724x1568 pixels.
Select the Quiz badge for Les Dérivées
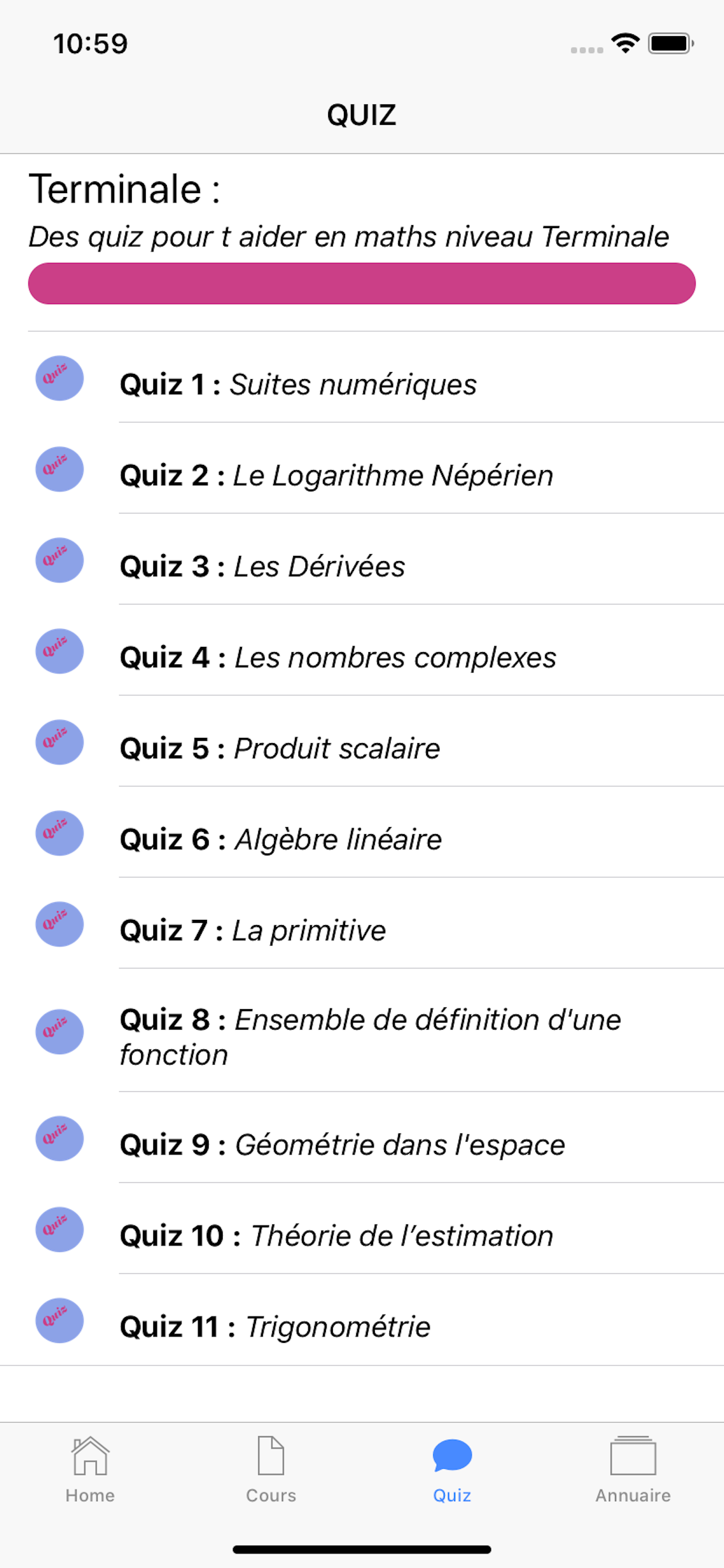click(x=59, y=560)
